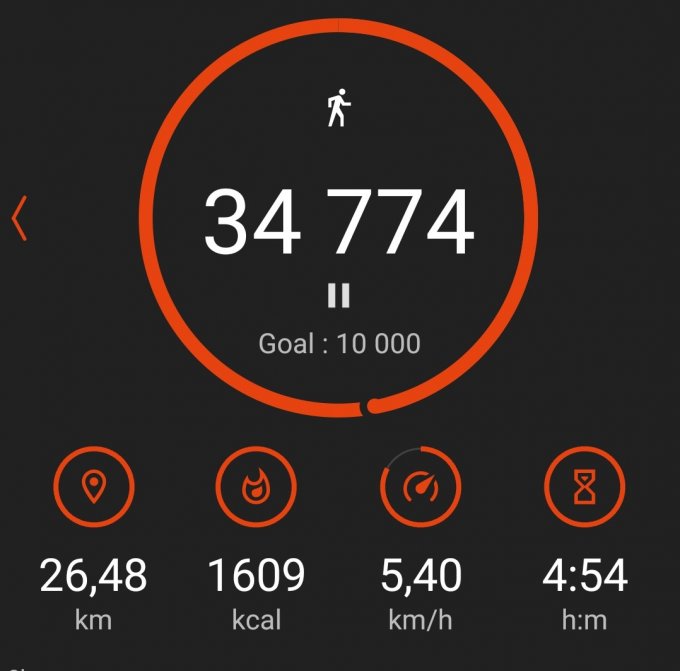Open the calories burned stat

click(256, 488)
